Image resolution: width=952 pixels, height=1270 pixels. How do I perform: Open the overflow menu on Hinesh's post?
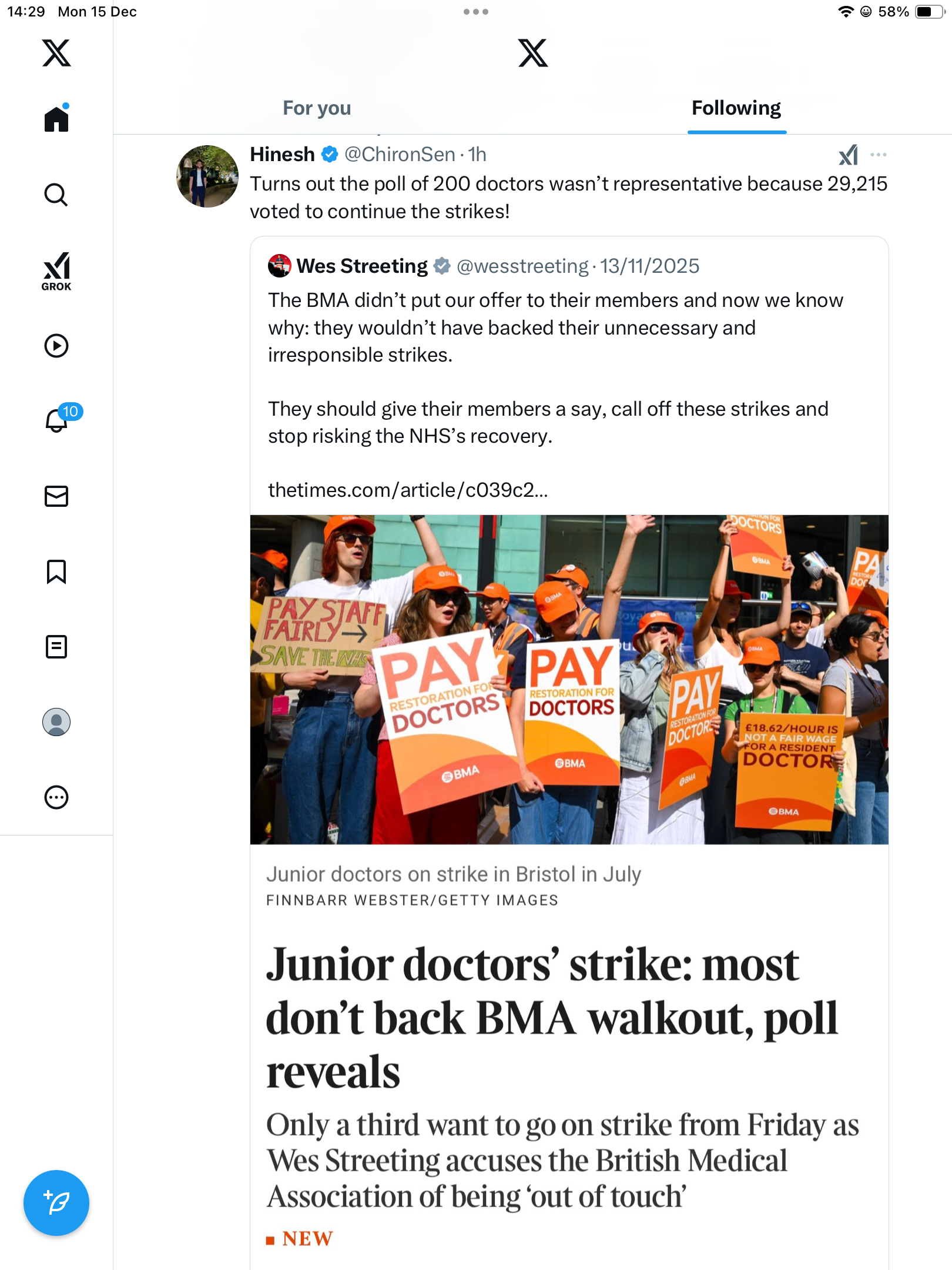click(x=879, y=155)
